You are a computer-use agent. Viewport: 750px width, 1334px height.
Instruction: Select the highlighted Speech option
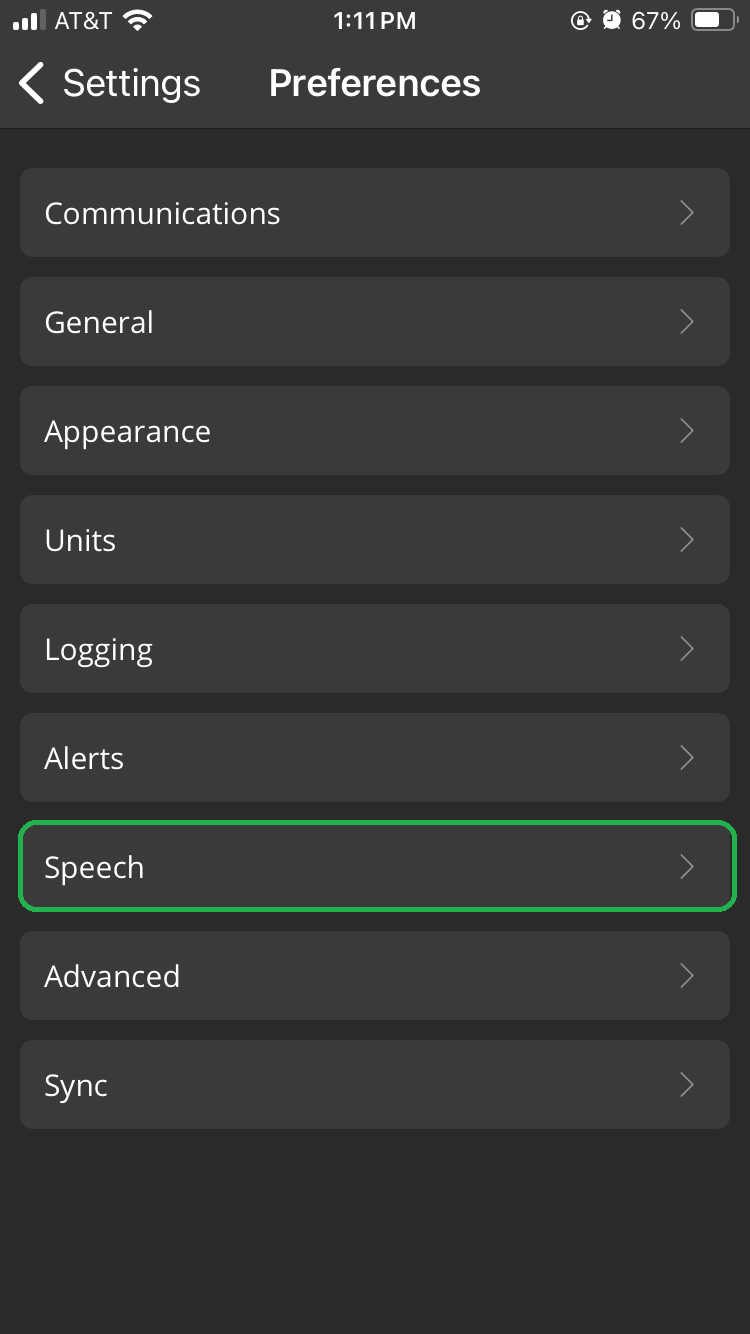(375, 866)
